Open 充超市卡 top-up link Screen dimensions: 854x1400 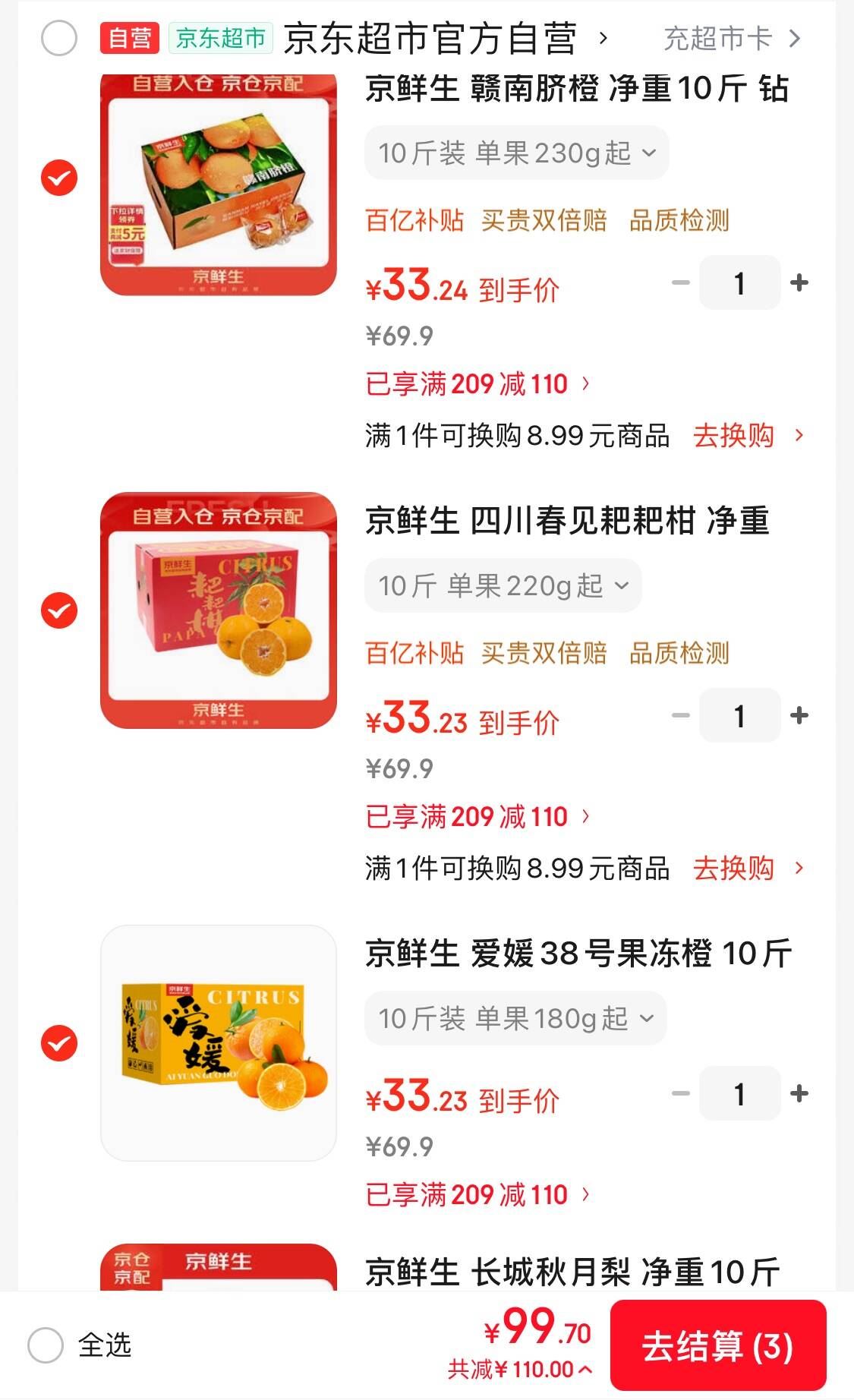tap(732, 38)
